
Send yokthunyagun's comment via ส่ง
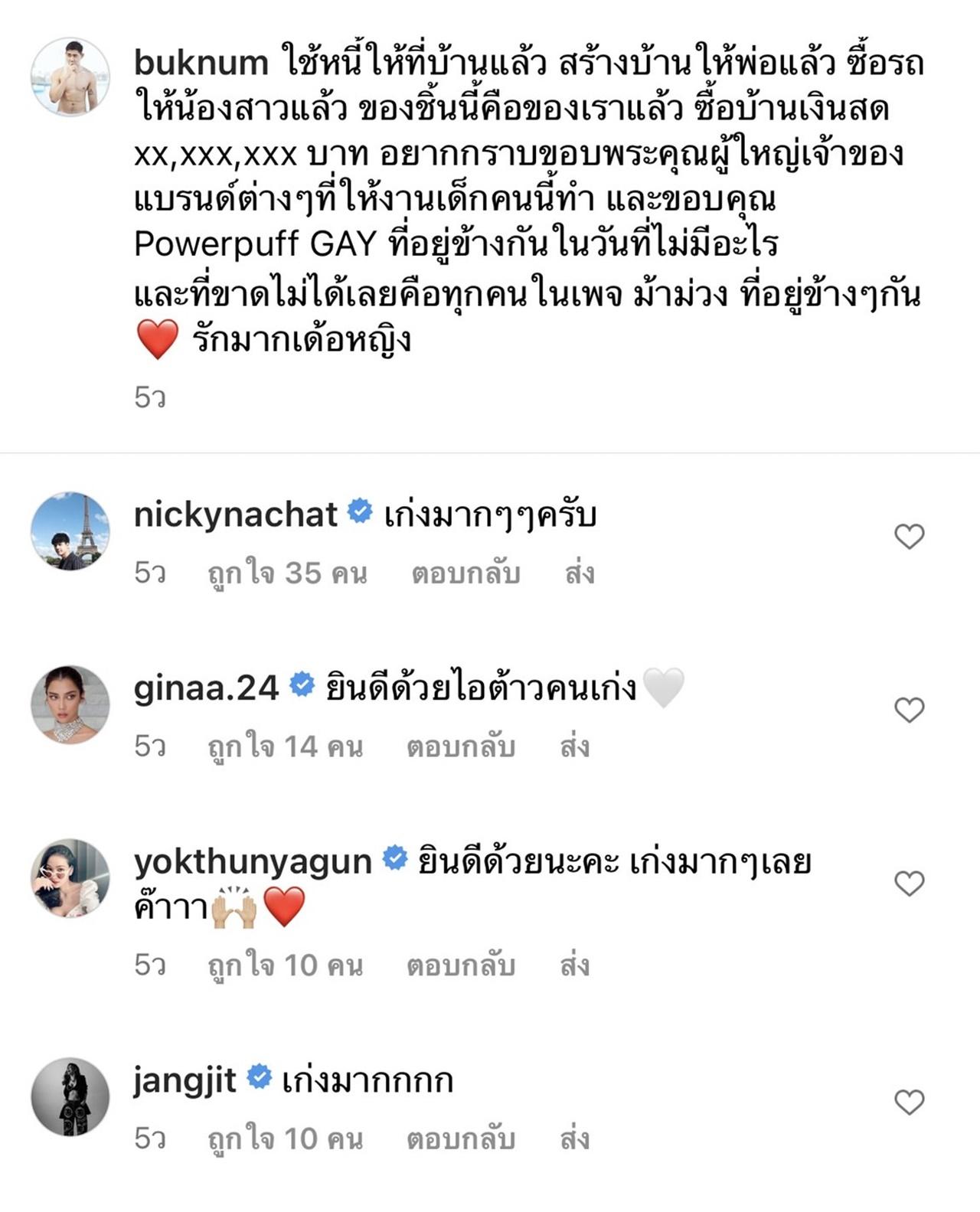click(574, 965)
